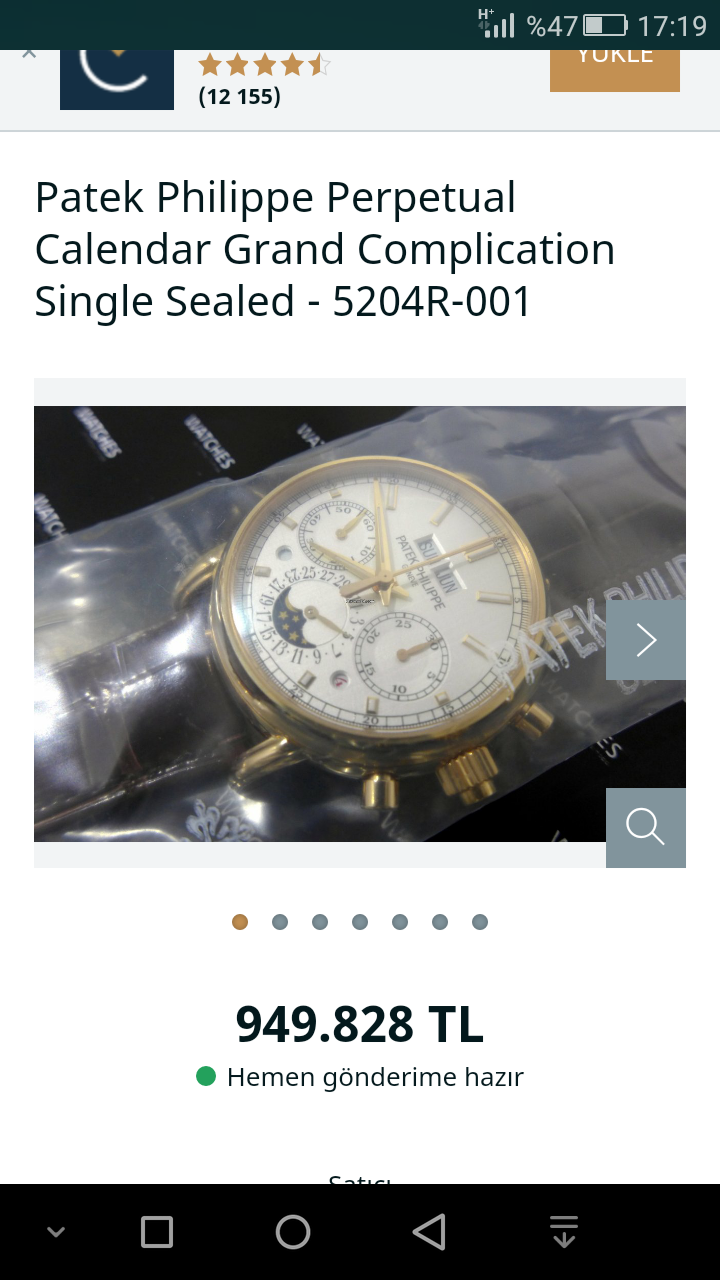Show the next watch photo

(646, 640)
